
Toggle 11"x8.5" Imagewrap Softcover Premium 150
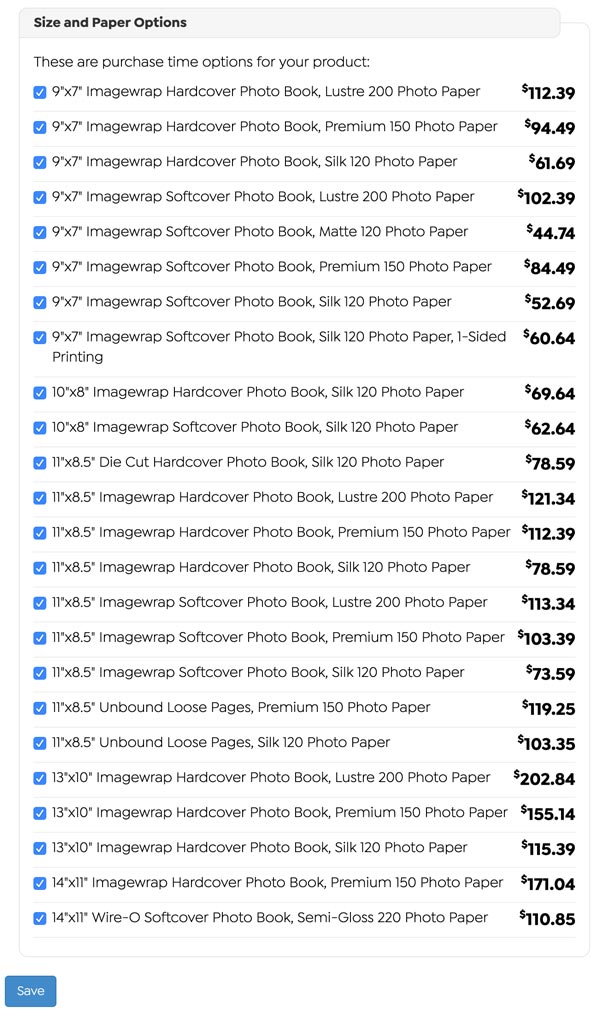pos(40,638)
